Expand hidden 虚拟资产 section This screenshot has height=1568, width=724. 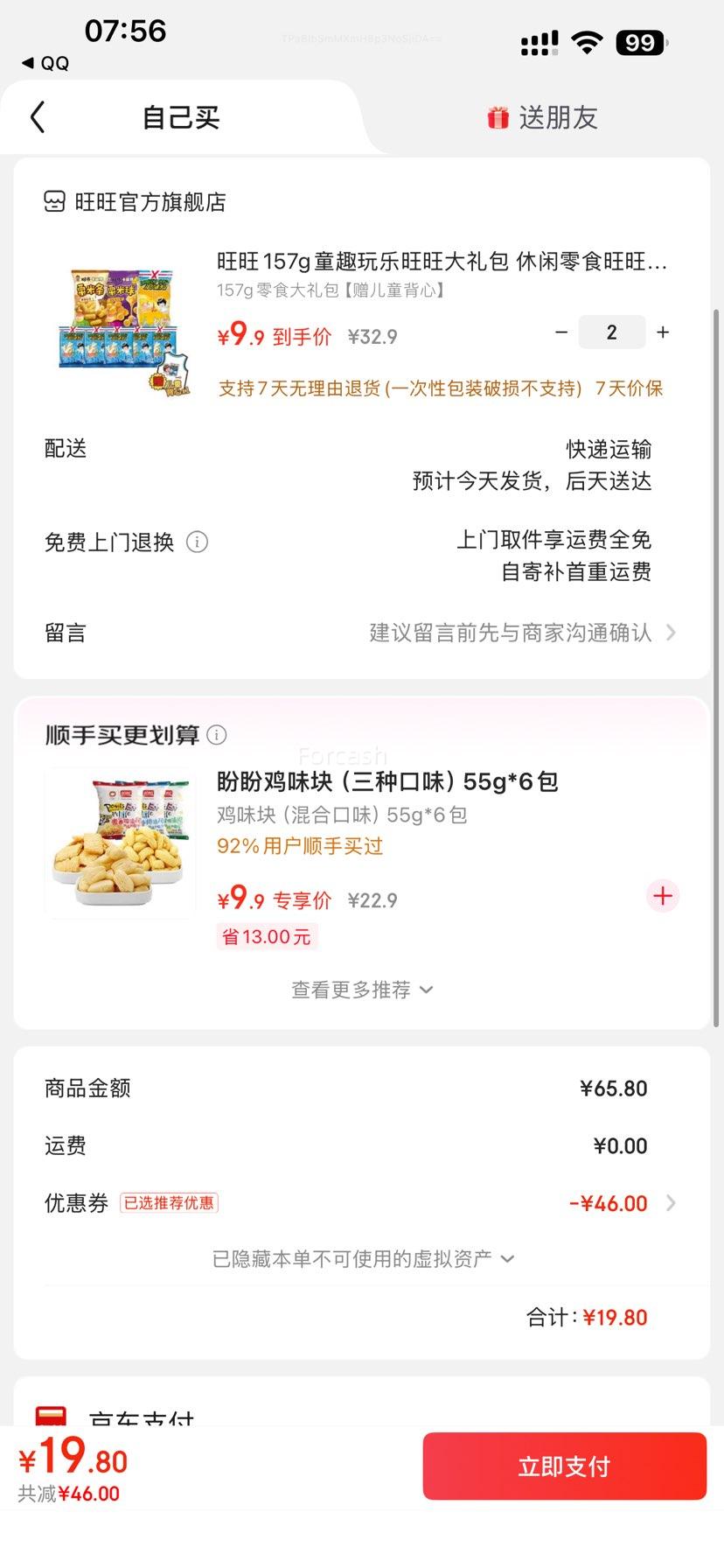tap(362, 1258)
